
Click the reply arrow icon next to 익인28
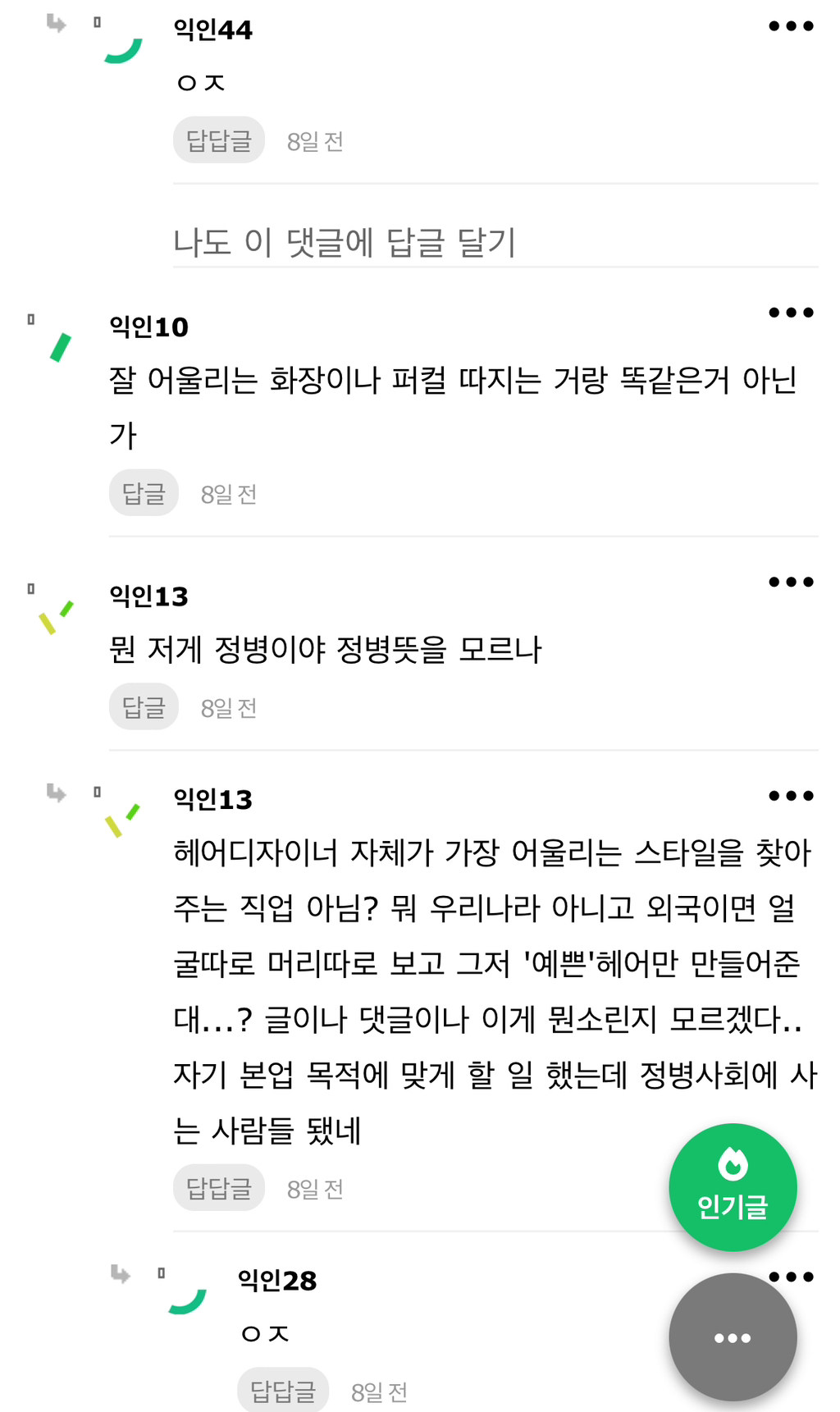(x=118, y=1276)
